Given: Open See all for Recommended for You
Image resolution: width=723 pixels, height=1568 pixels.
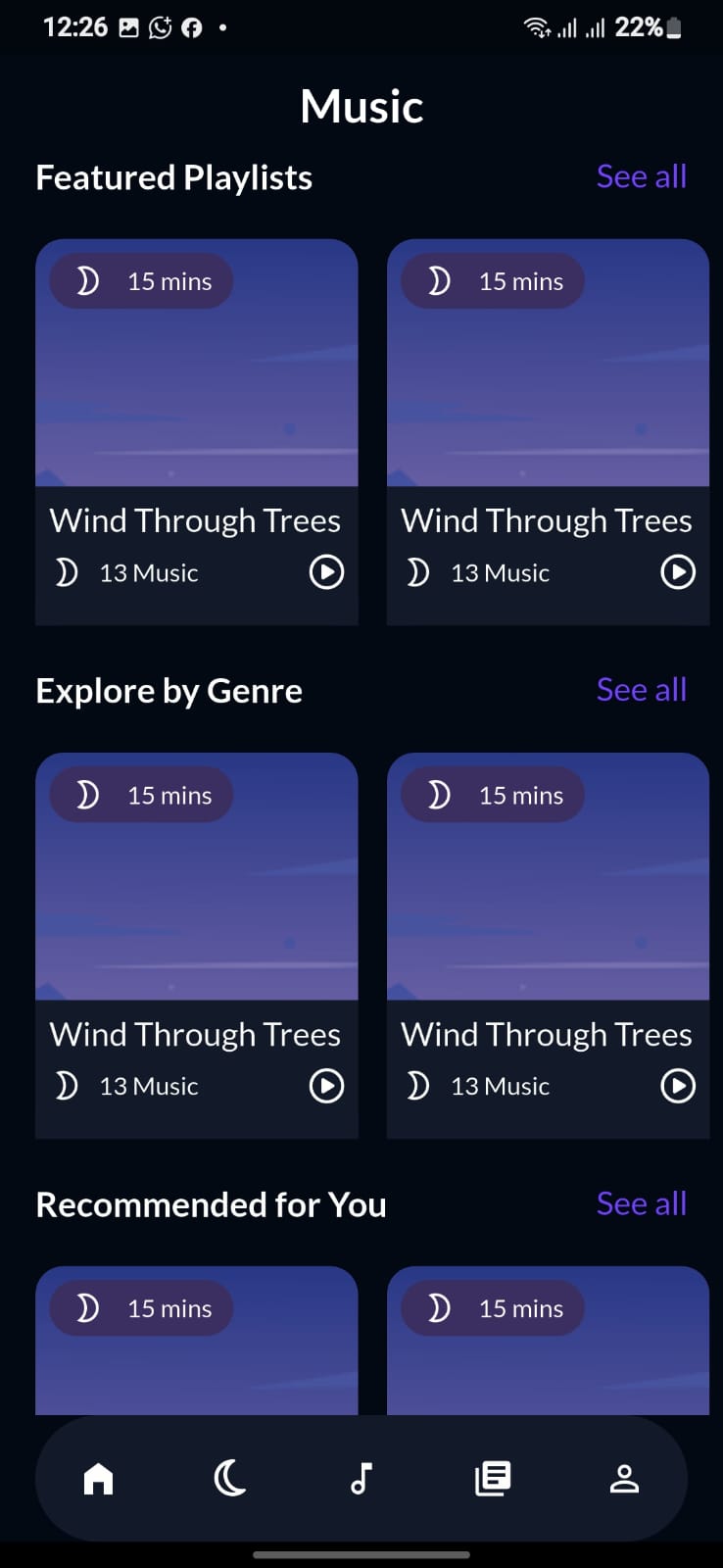Looking at the screenshot, I should click(x=641, y=1203).
